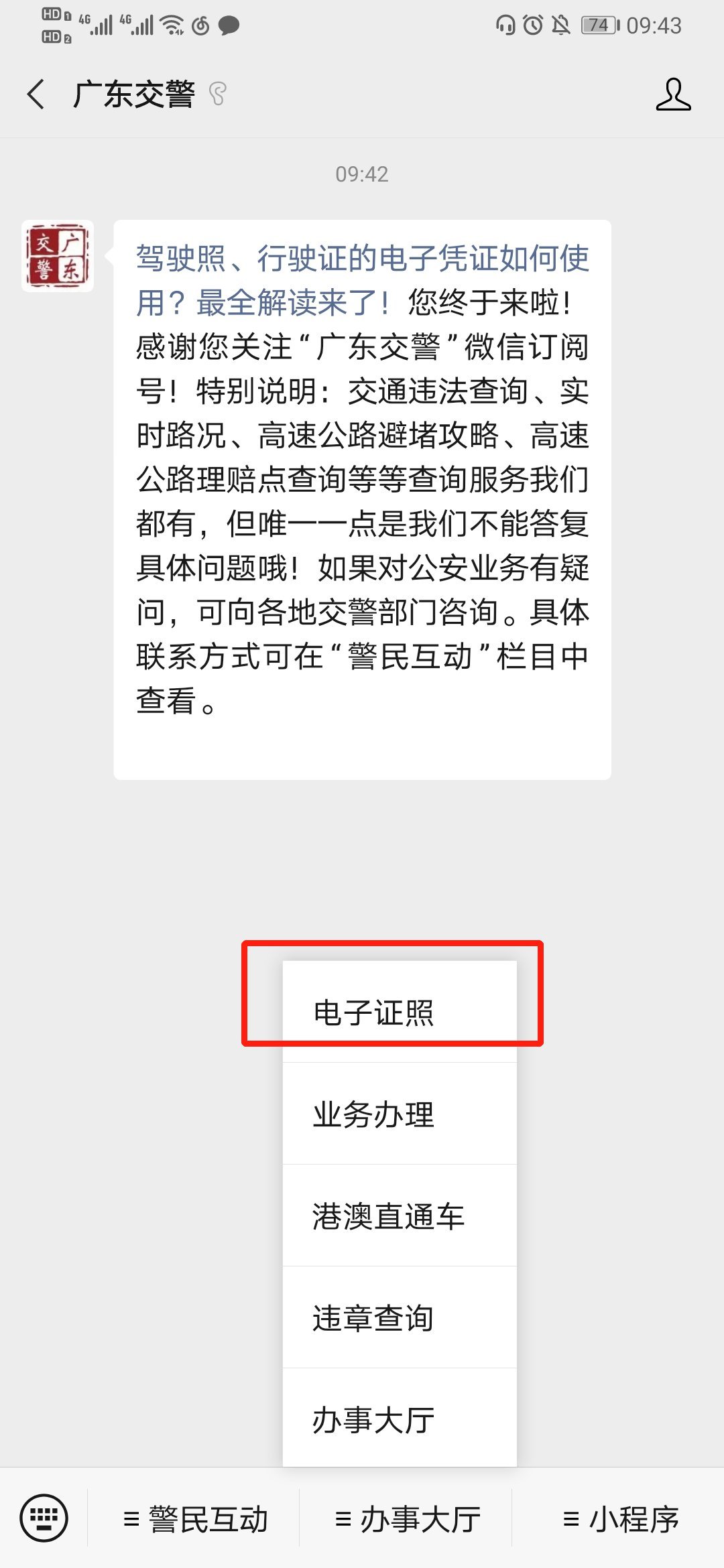Open the 驾驶照、行驶证 article link

click(x=362, y=280)
